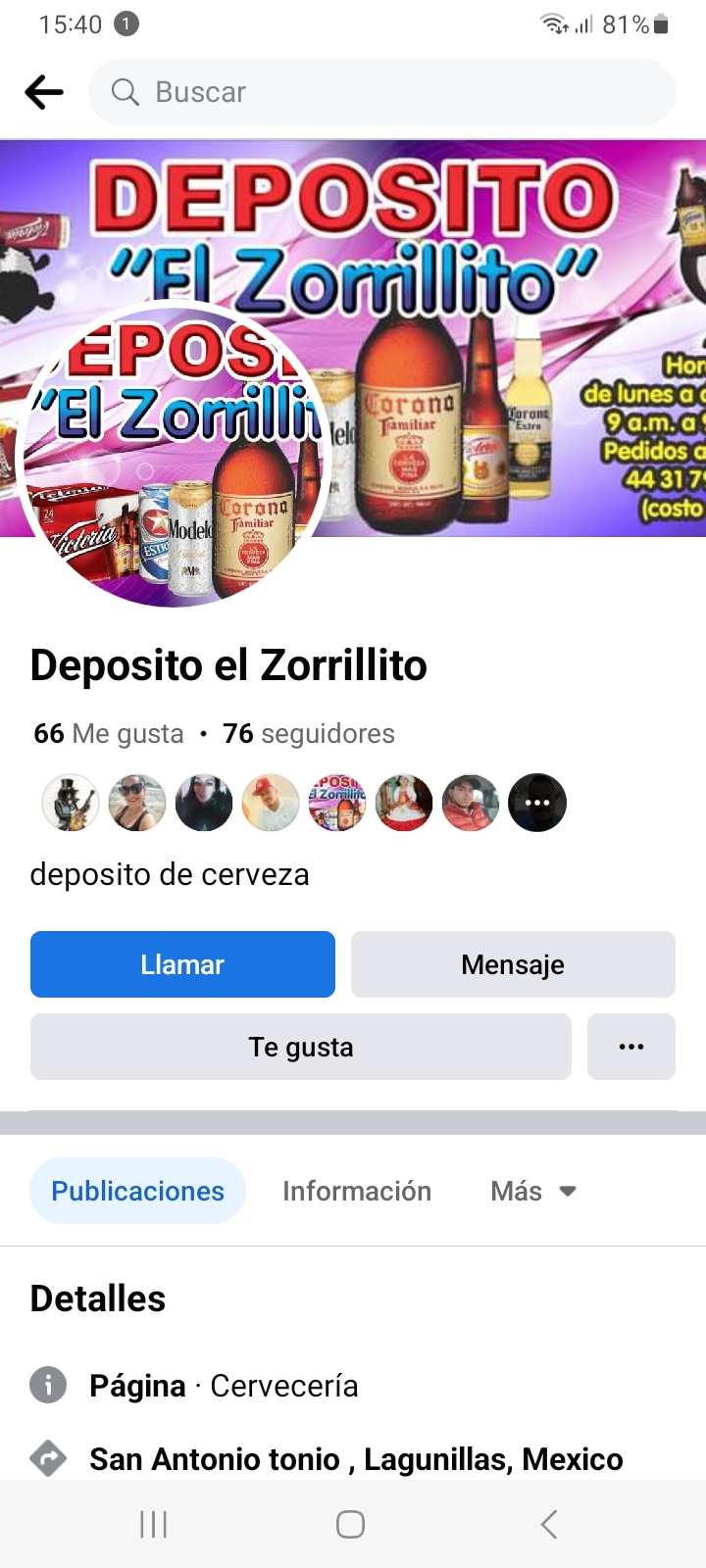This screenshot has height=1568, width=706.
Task: Tap Detalles section header
Action: [98, 1298]
